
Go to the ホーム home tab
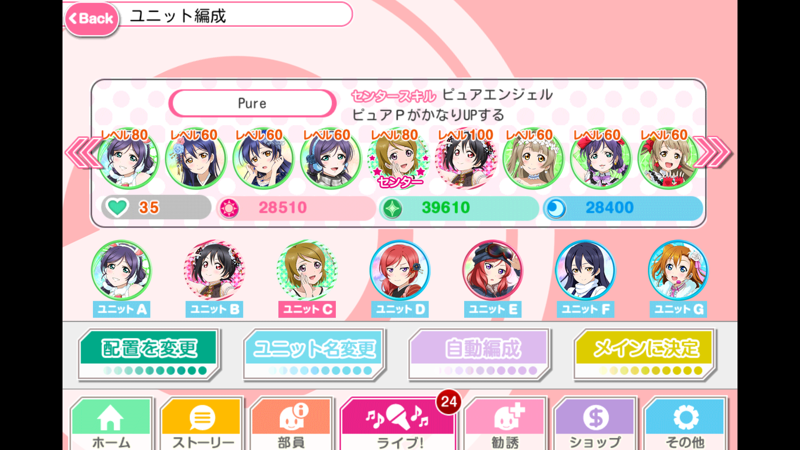tap(111, 425)
